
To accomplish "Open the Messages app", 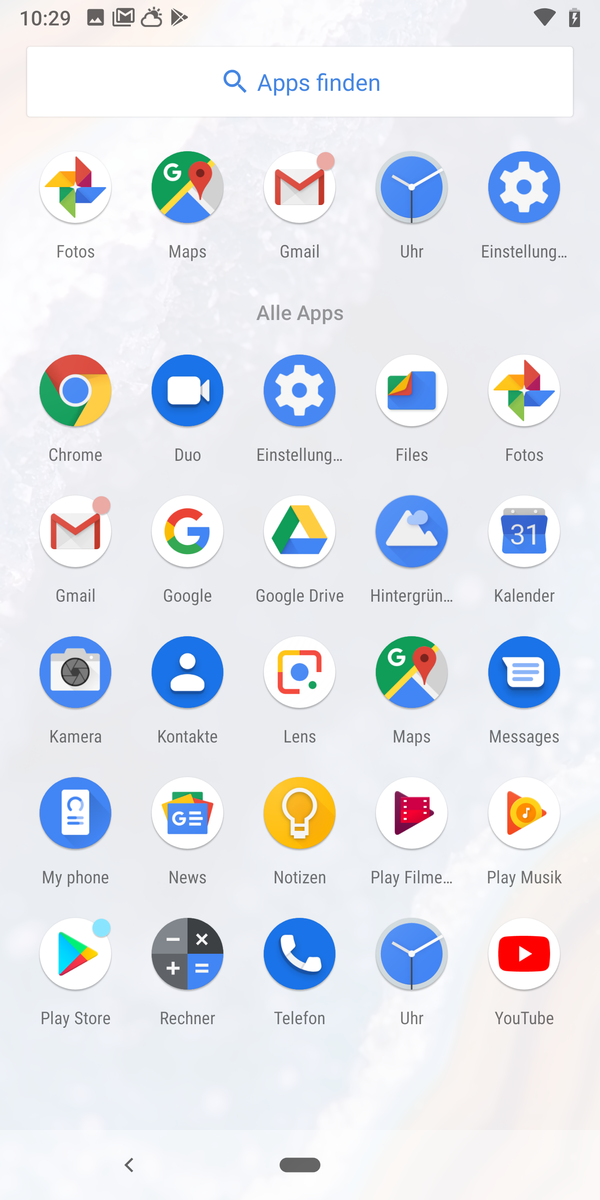I will [x=524, y=673].
